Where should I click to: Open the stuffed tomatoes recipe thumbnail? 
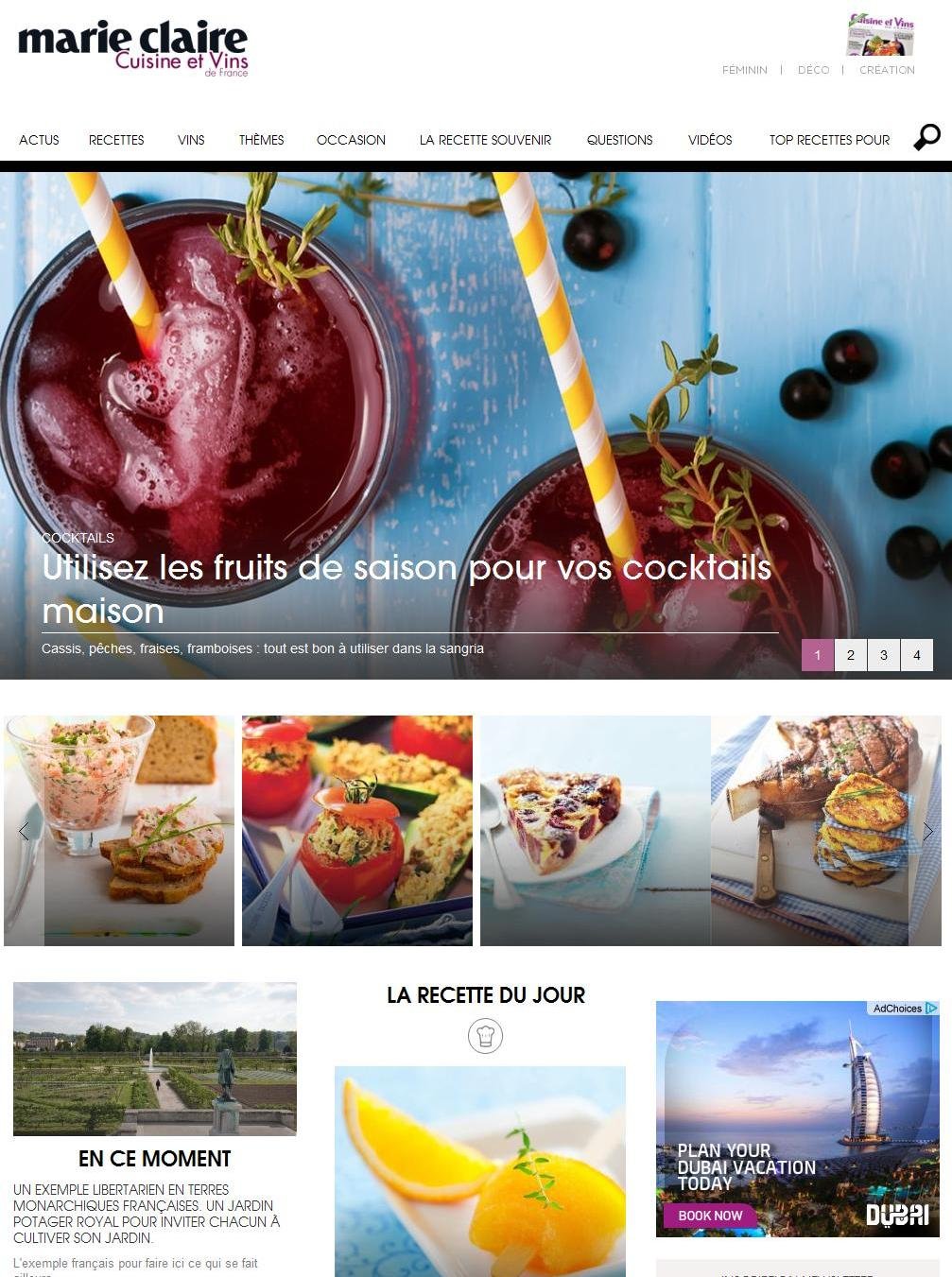[x=356, y=831]
